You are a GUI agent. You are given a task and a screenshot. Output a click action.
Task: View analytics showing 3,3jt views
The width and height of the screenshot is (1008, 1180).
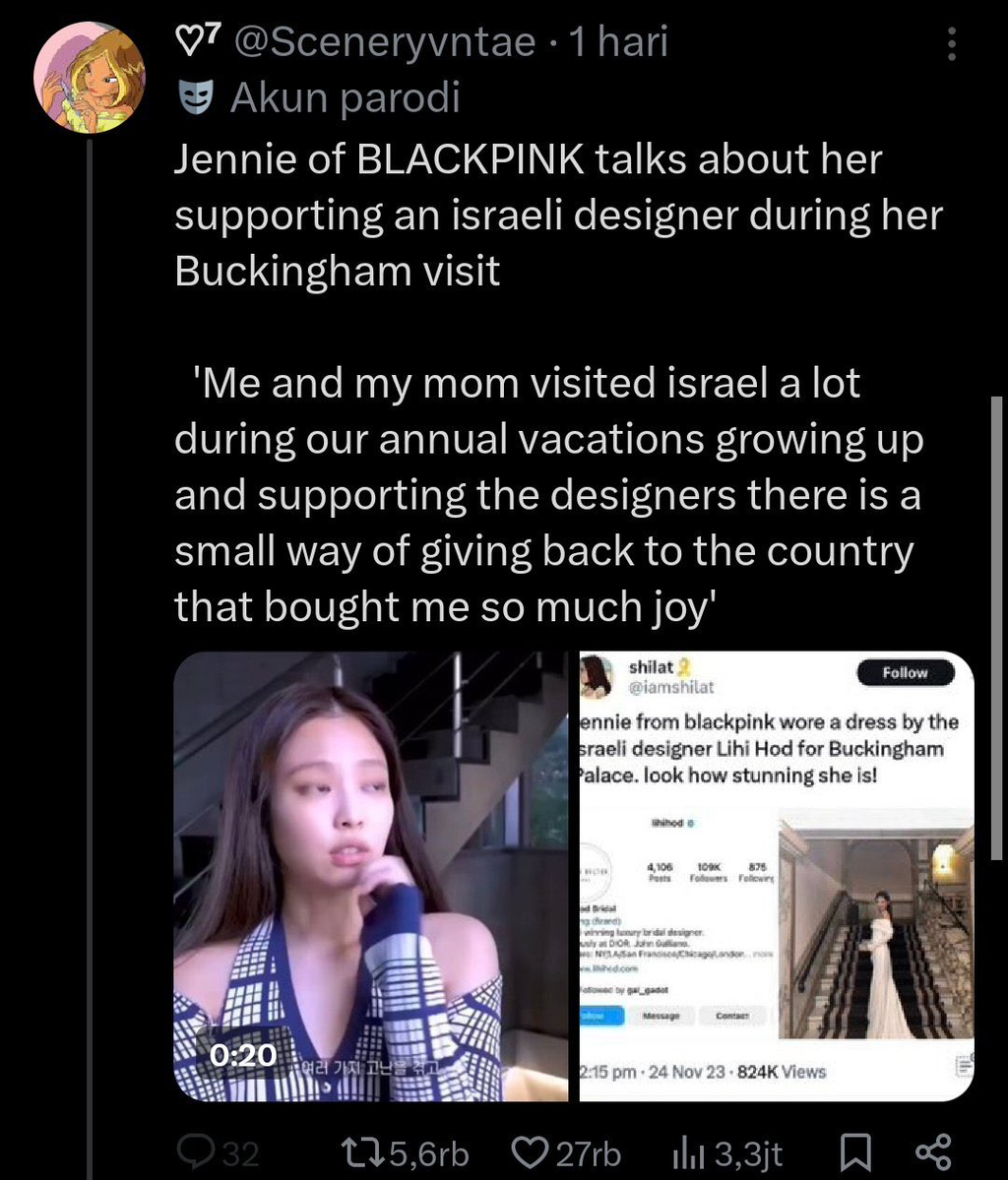point(727,1152)
